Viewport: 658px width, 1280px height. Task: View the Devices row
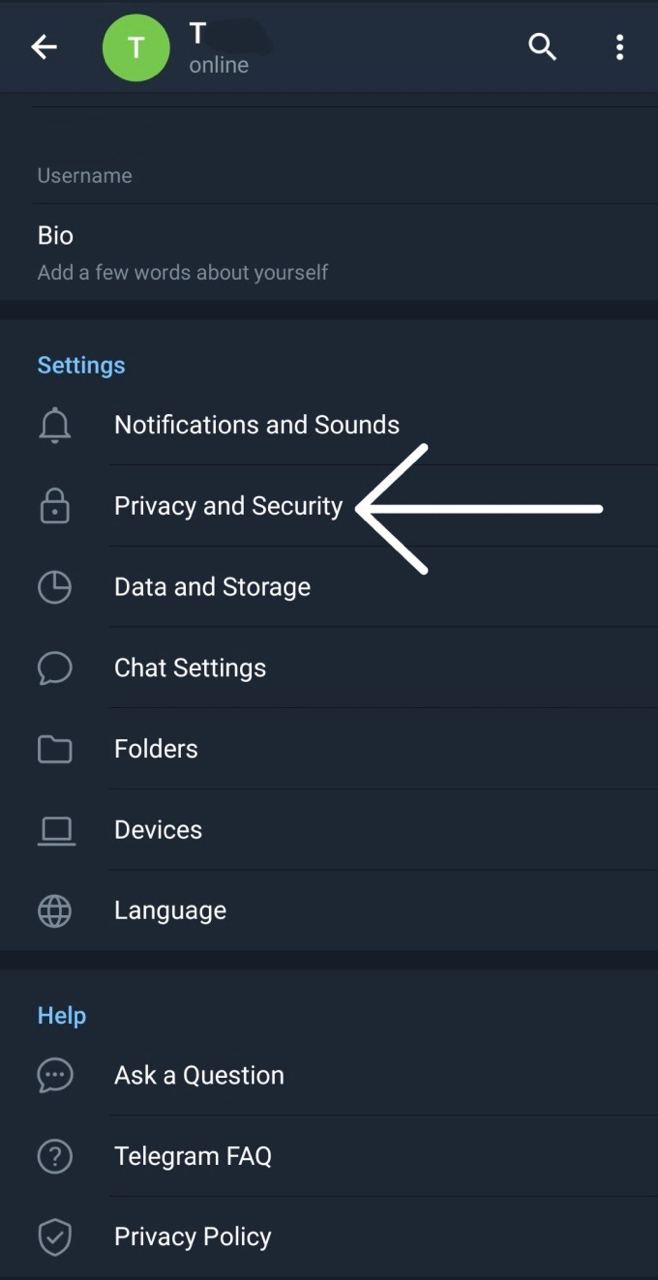[x=329, y=830]
